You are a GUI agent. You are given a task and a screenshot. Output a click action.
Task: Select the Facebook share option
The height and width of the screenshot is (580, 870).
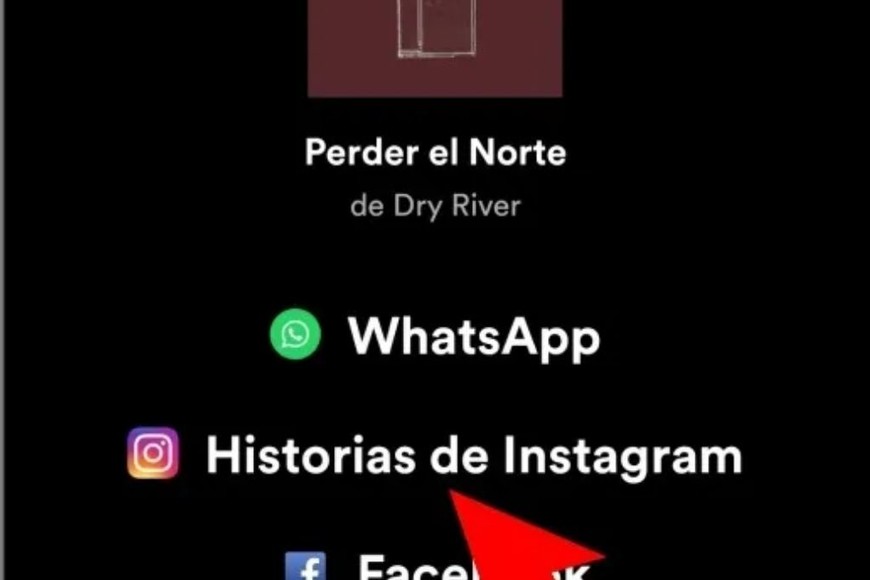(400, 567)
